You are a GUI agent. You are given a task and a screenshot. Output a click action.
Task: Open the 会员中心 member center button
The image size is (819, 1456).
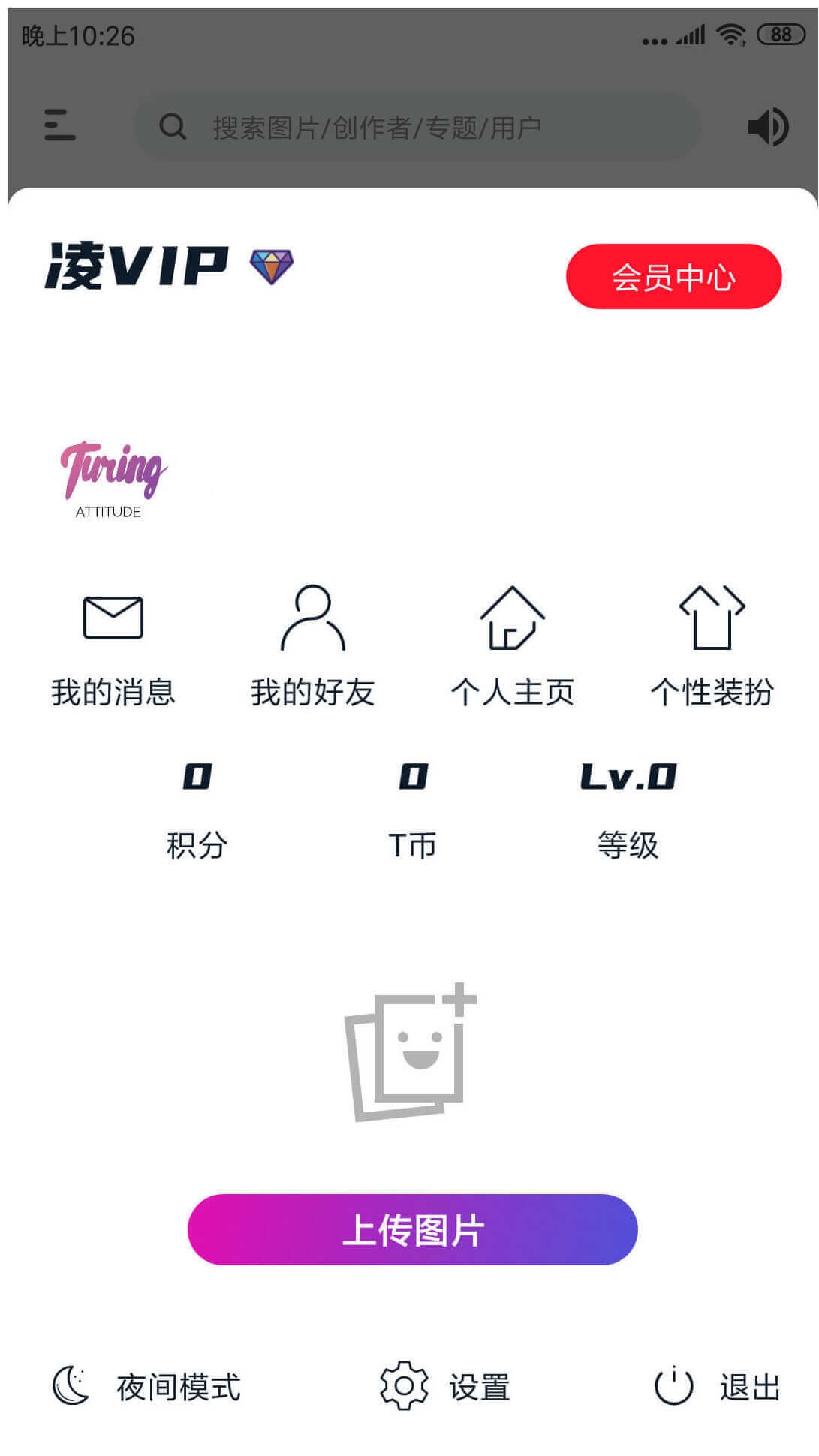click(673, 276)
